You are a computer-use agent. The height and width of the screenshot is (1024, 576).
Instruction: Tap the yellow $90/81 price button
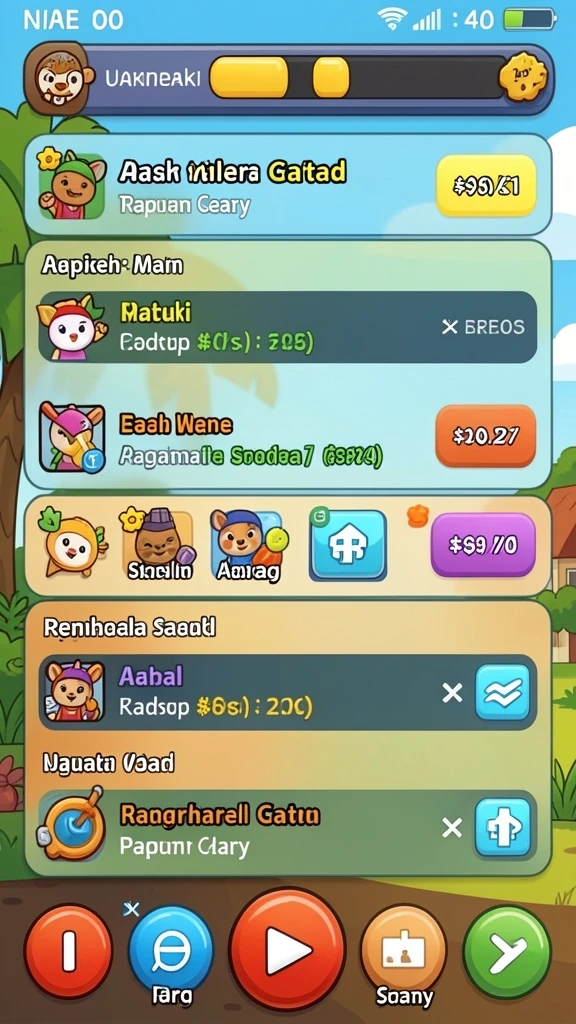[x=486, y=185]
